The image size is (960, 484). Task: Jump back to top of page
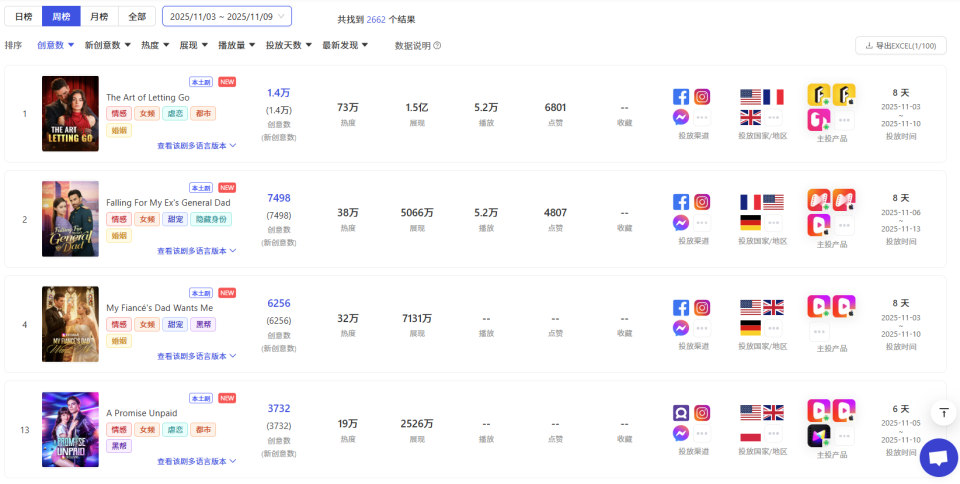[x=944, y=412]
